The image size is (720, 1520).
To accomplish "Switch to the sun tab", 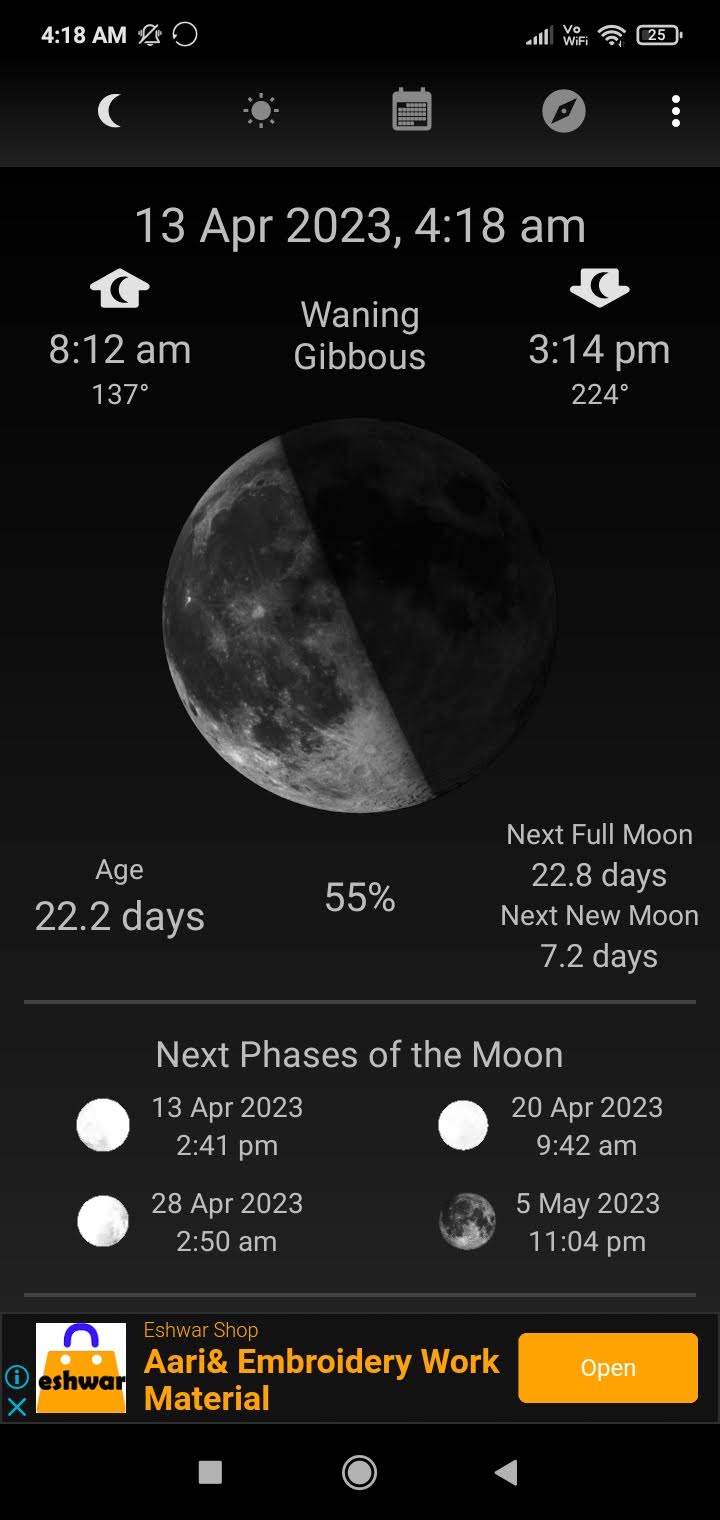I will click(x=261, y=111).
